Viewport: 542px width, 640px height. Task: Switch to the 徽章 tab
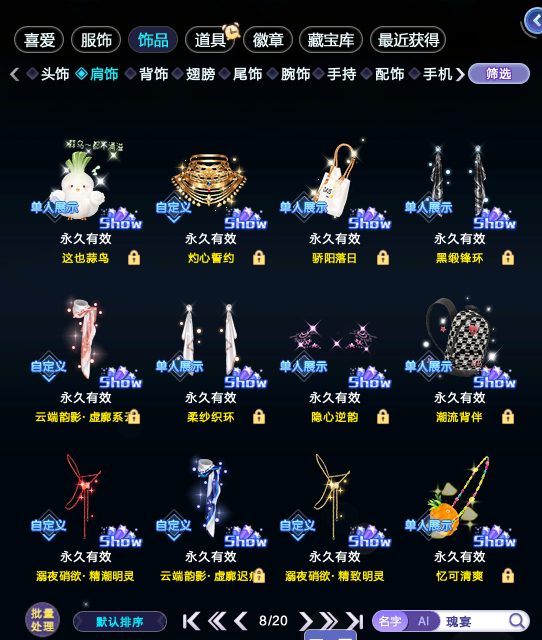click(268, 40)
